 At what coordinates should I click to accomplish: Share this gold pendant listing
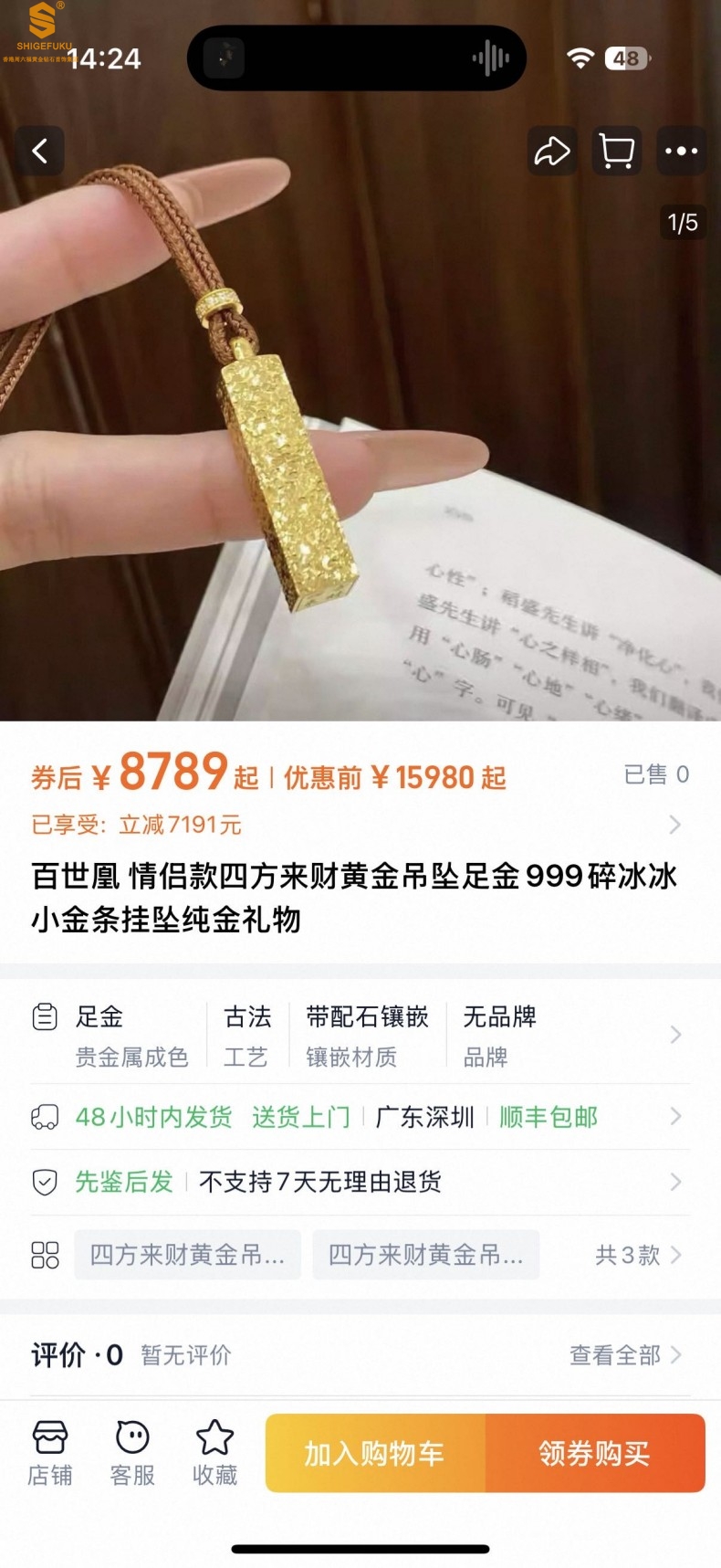coord(551,151)
